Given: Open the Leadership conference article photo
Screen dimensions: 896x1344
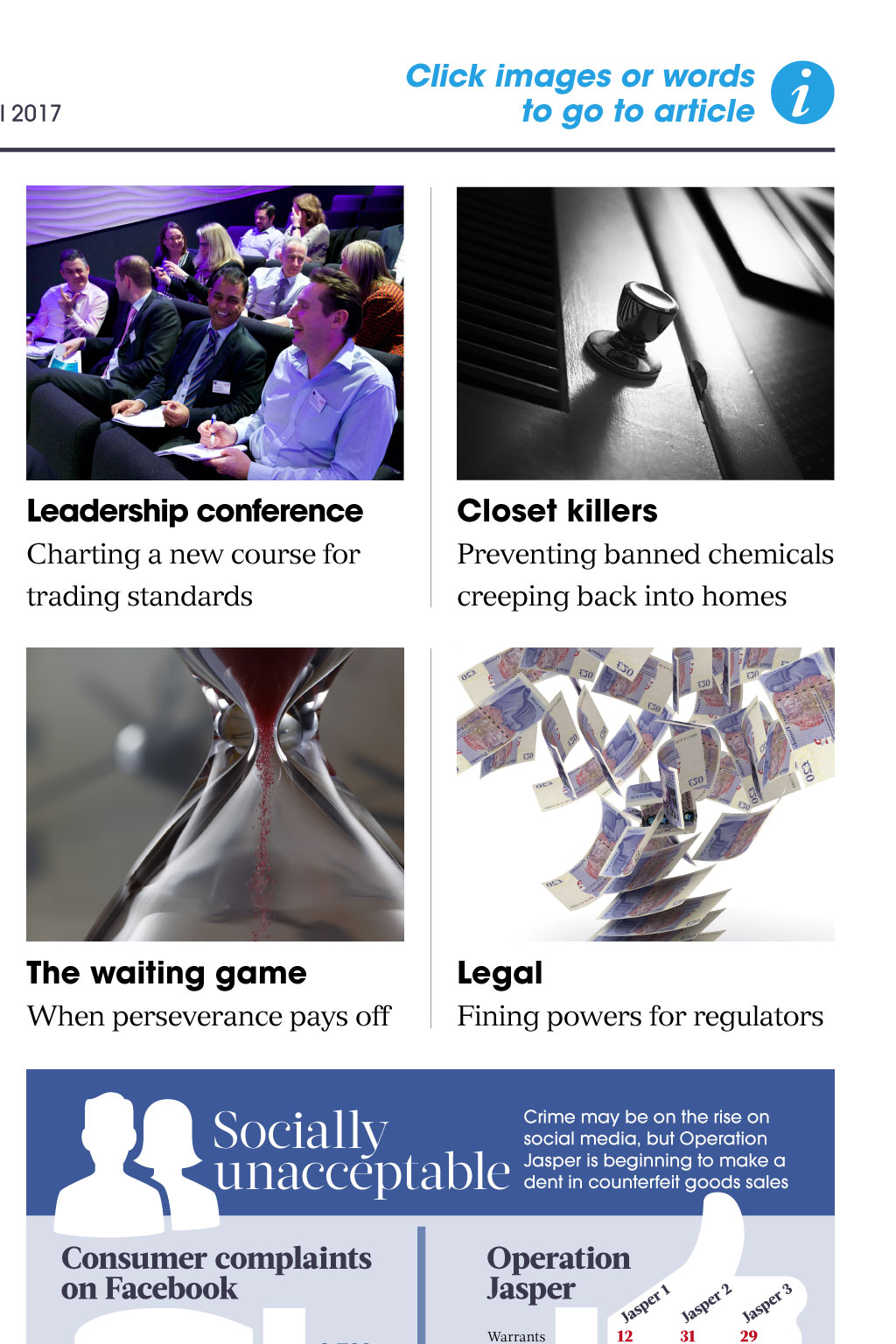Looking at the screenshot, I should 215,332.
